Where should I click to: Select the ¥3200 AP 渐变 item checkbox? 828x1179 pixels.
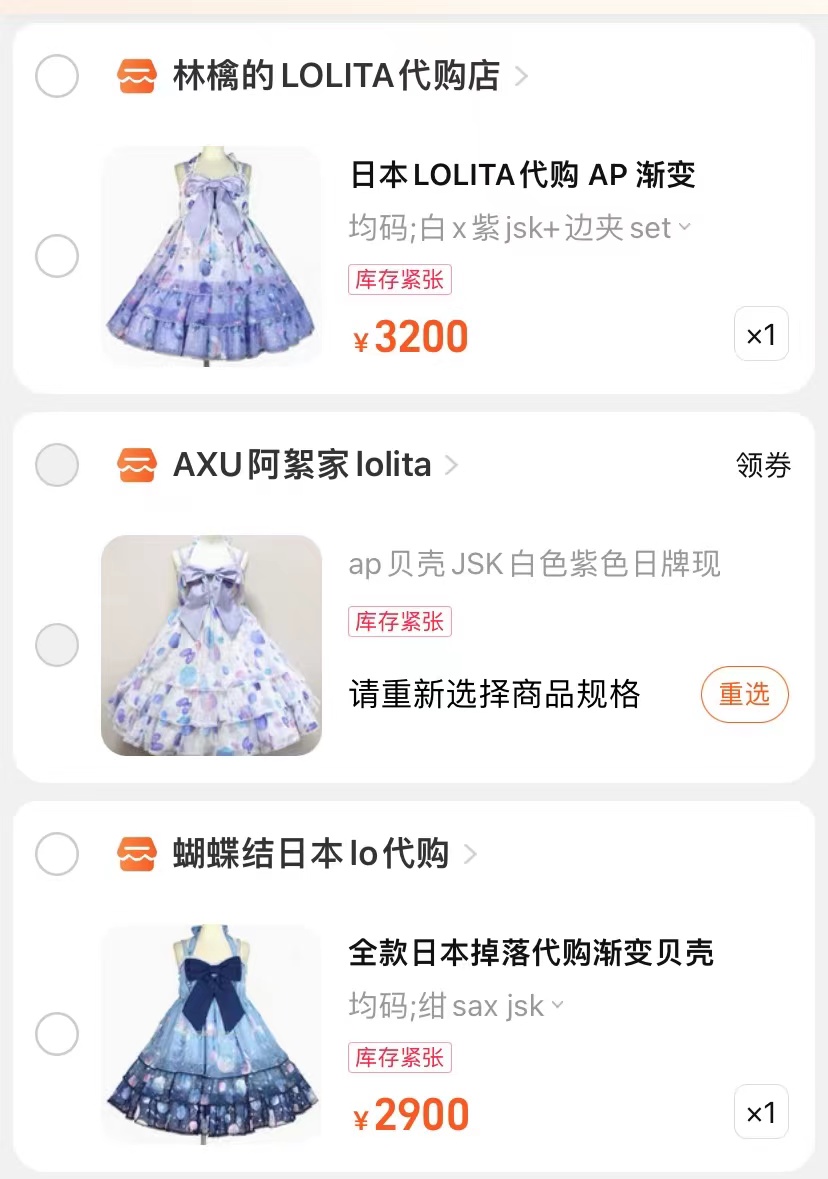(x=57, y=256)
